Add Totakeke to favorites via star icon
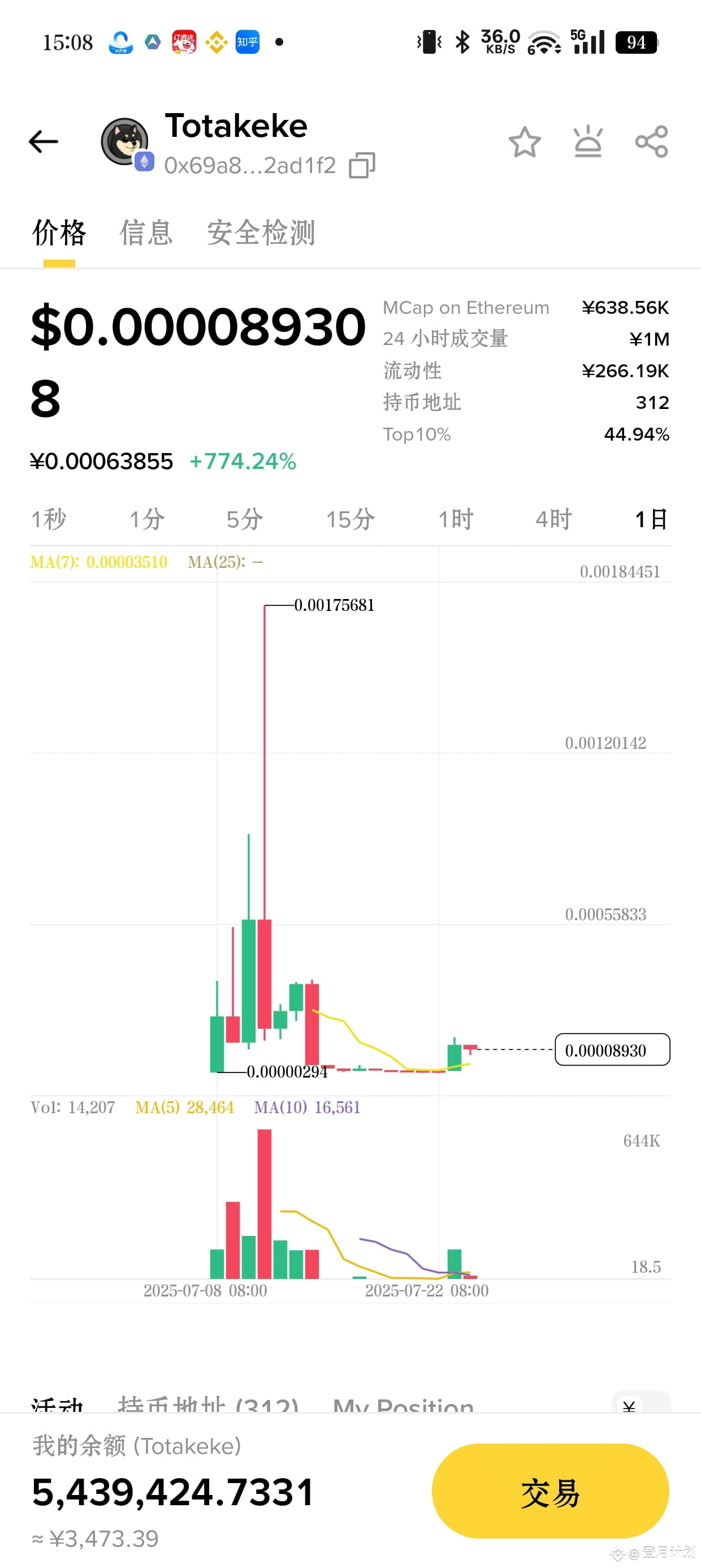This screenshot has height=1568, width=701. [x=525, y=141]
